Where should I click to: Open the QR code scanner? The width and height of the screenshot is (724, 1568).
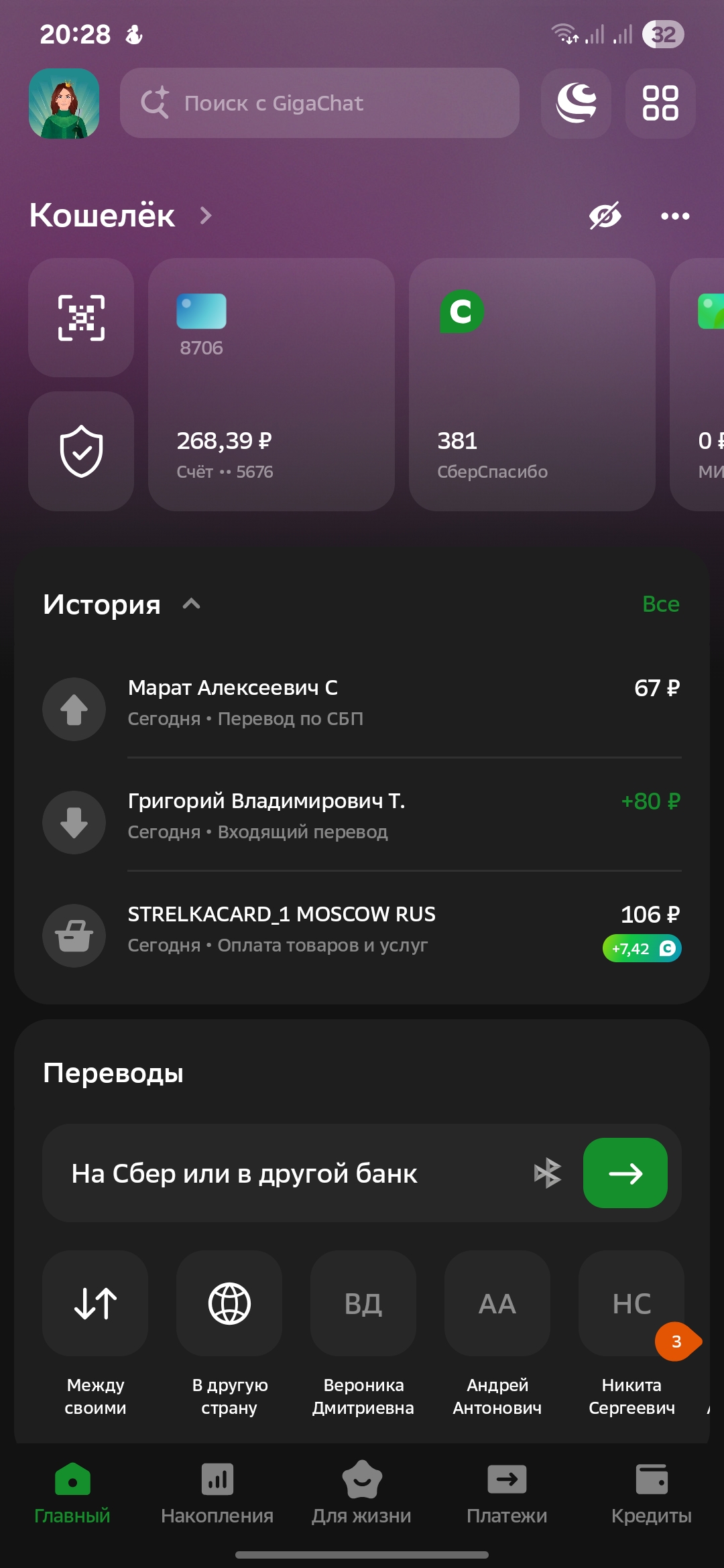coord(81,318)
